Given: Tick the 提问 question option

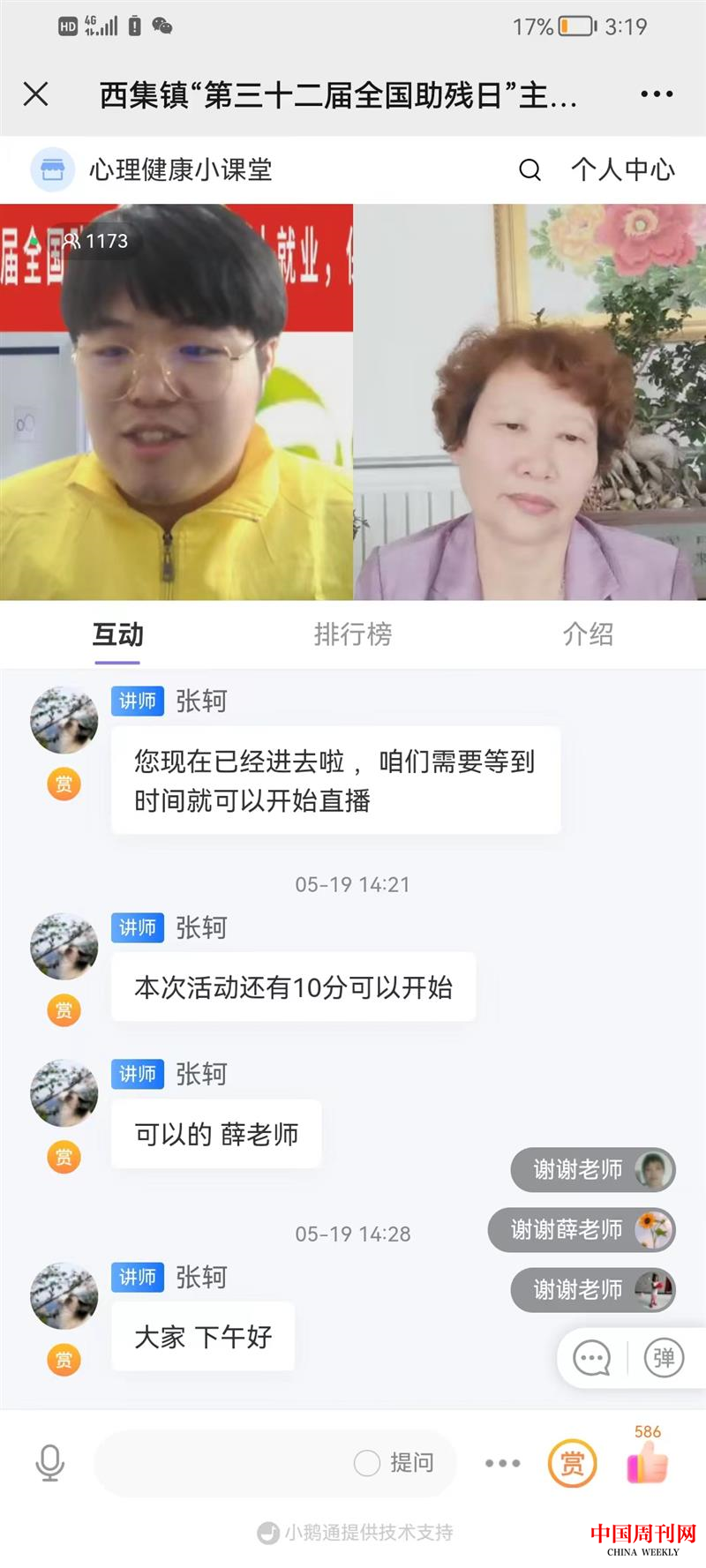Looking at the screenshot, I should point(367,1463).
